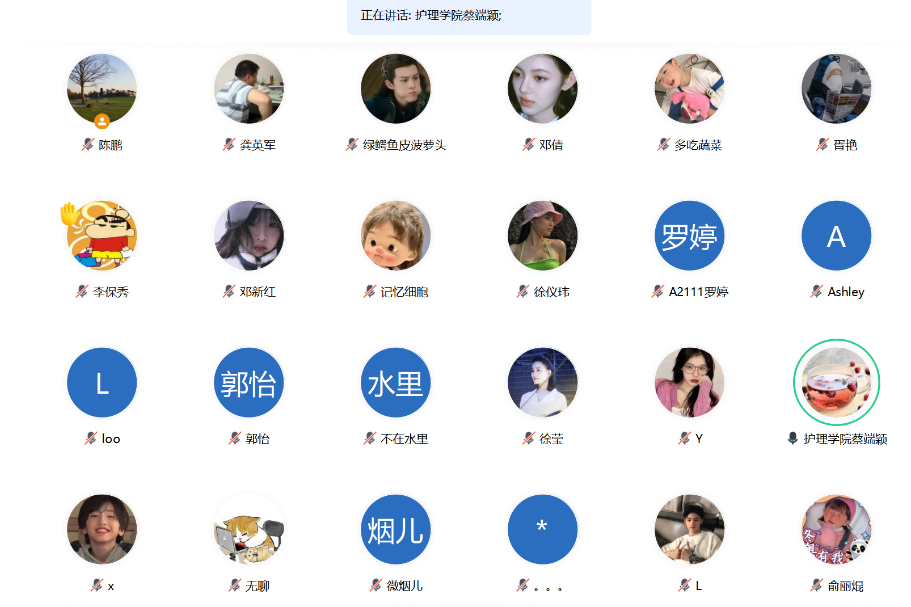Open participant 徐仪玮's tile
Viewport: 911px width, 607px height.
tap(543, 237)
